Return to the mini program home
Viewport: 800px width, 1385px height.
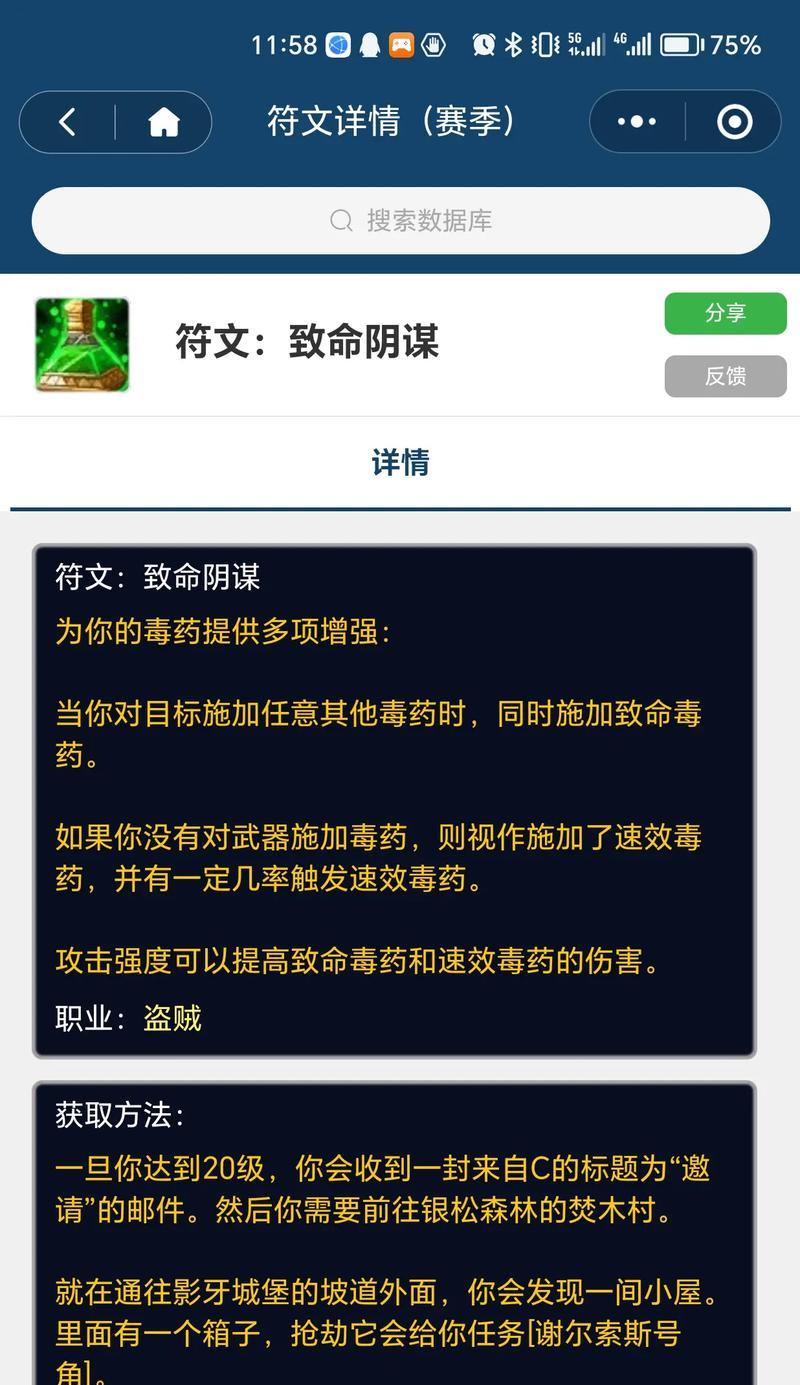[164, 122]
